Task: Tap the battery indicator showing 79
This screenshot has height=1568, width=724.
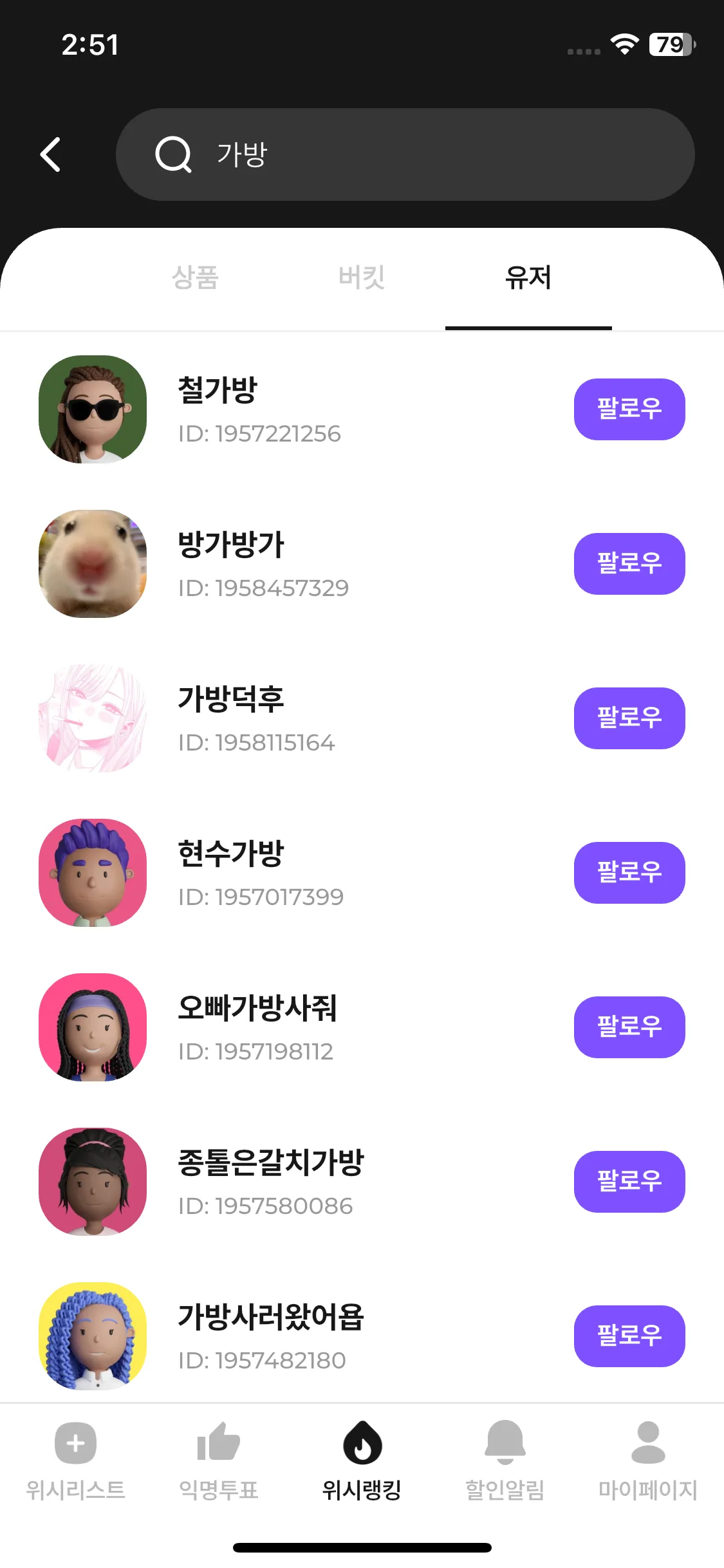Action: (669, 44)
